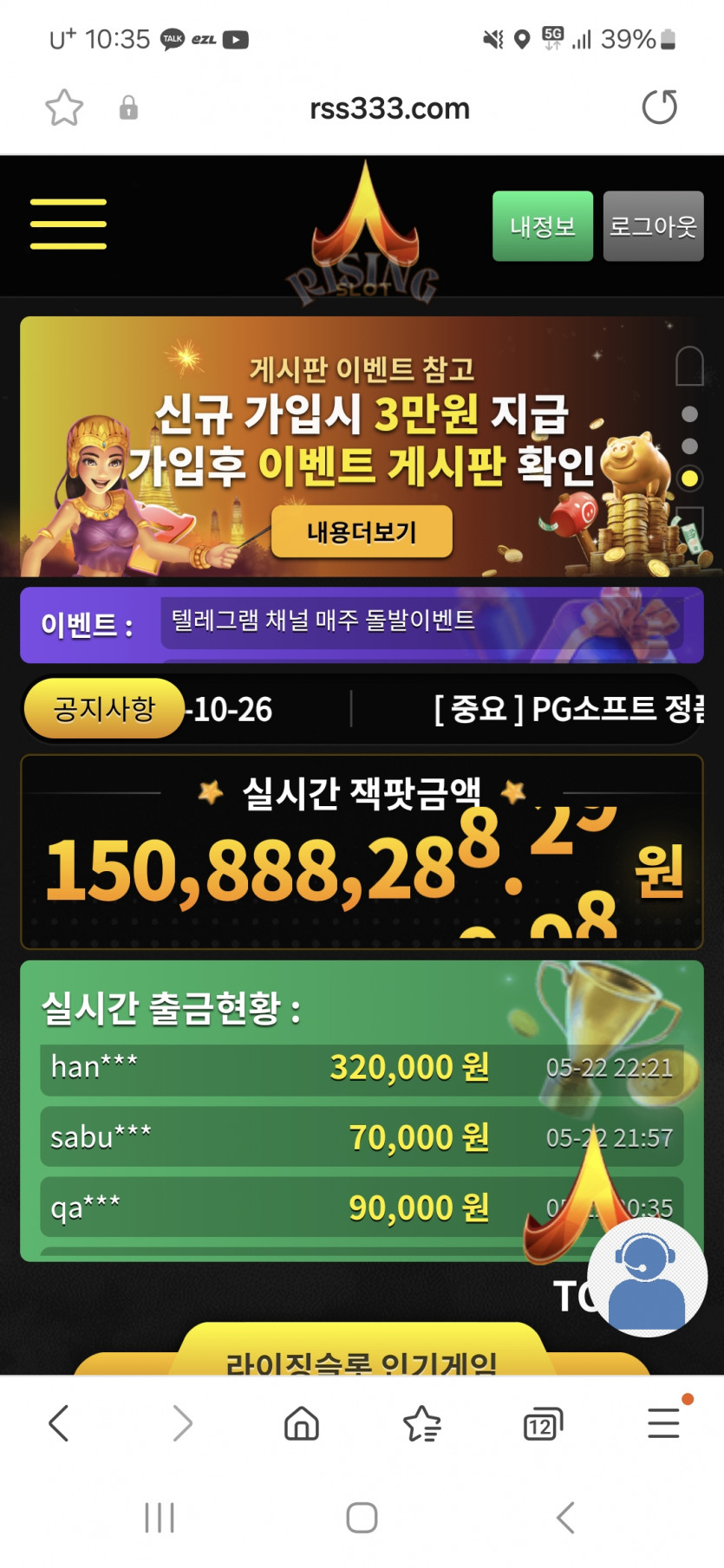Tap 내용더보기 on the banner
724x1568 pixels.
[362, 531]
